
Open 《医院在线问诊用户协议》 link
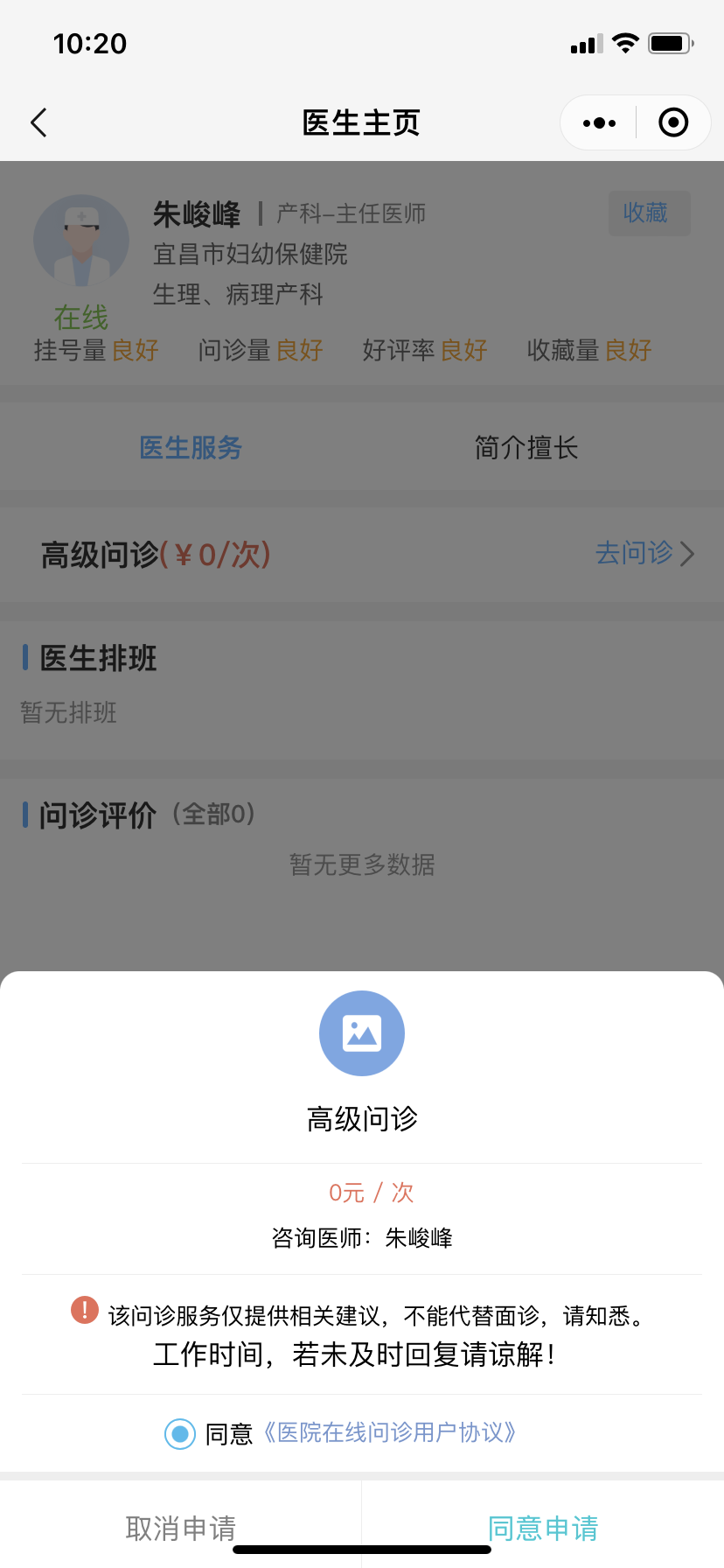point(390,1432)
